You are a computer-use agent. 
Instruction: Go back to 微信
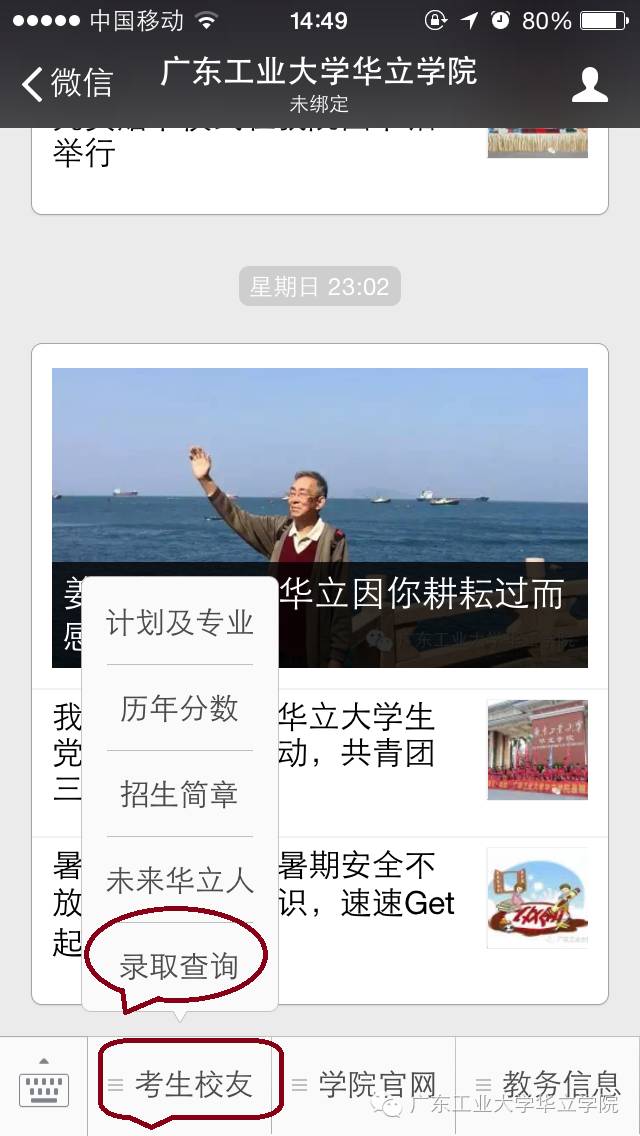click(x=68, y=84)
